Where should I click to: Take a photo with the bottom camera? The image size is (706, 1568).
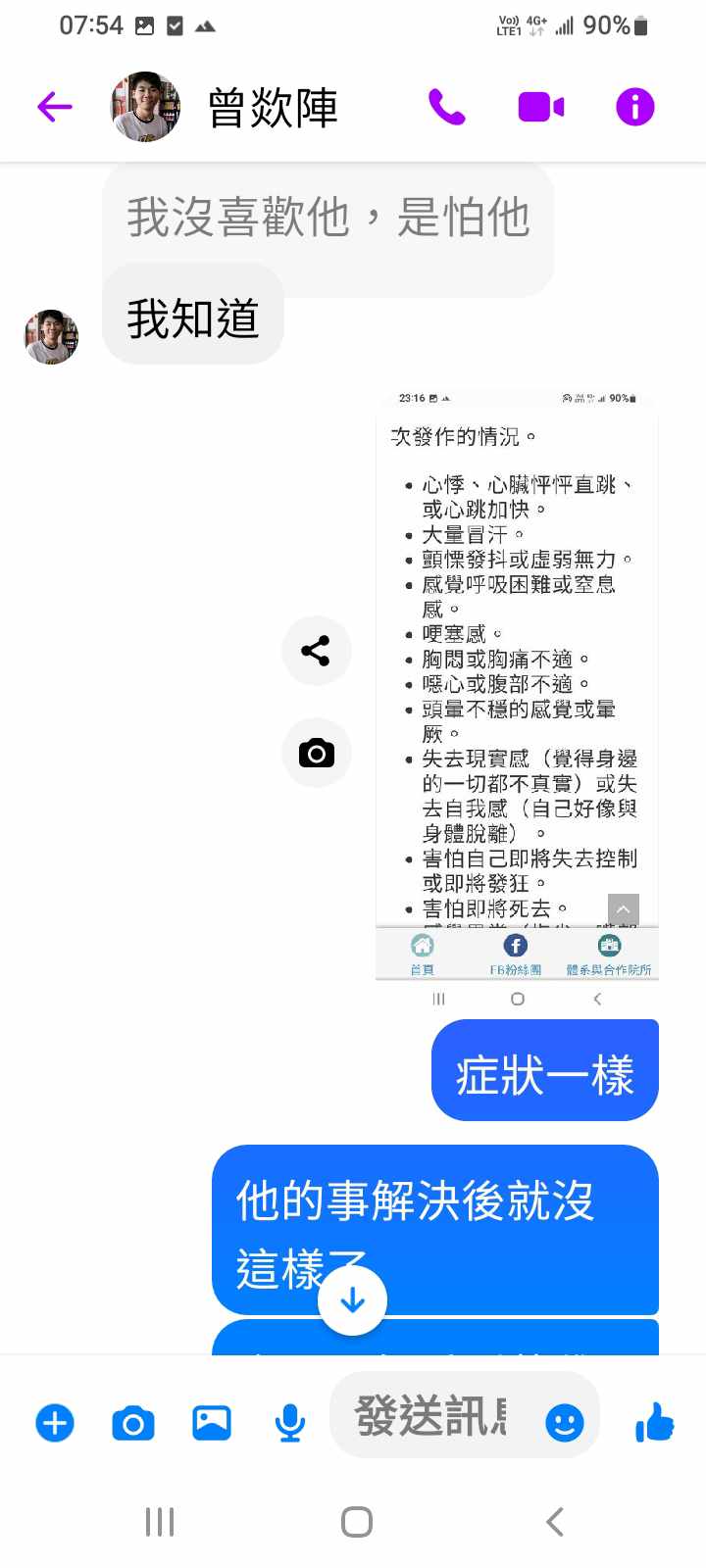133,1422
